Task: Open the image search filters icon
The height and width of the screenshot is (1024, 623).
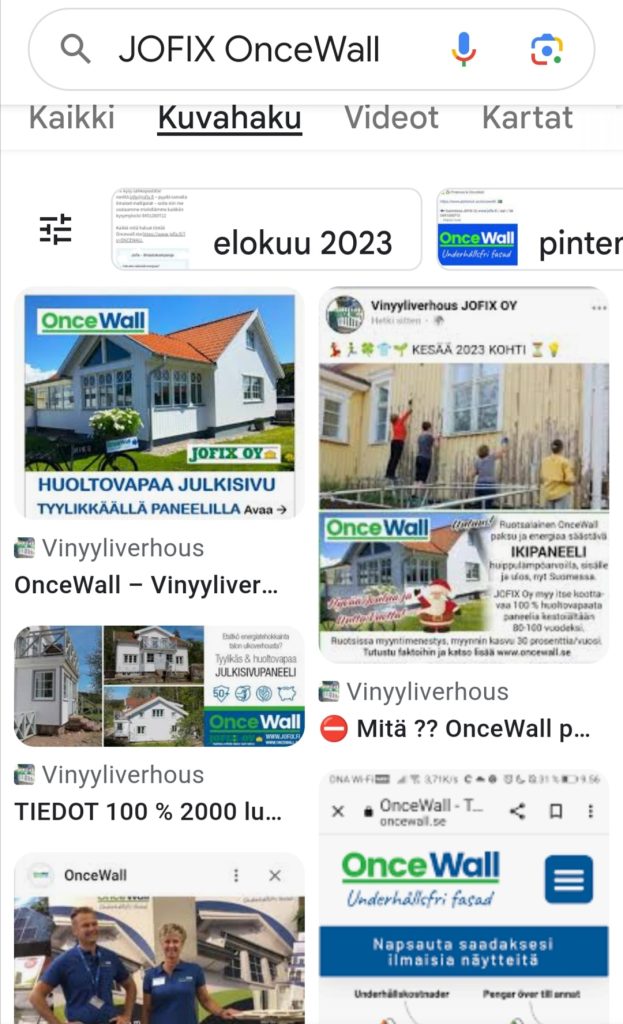Action: click(56, 230)
